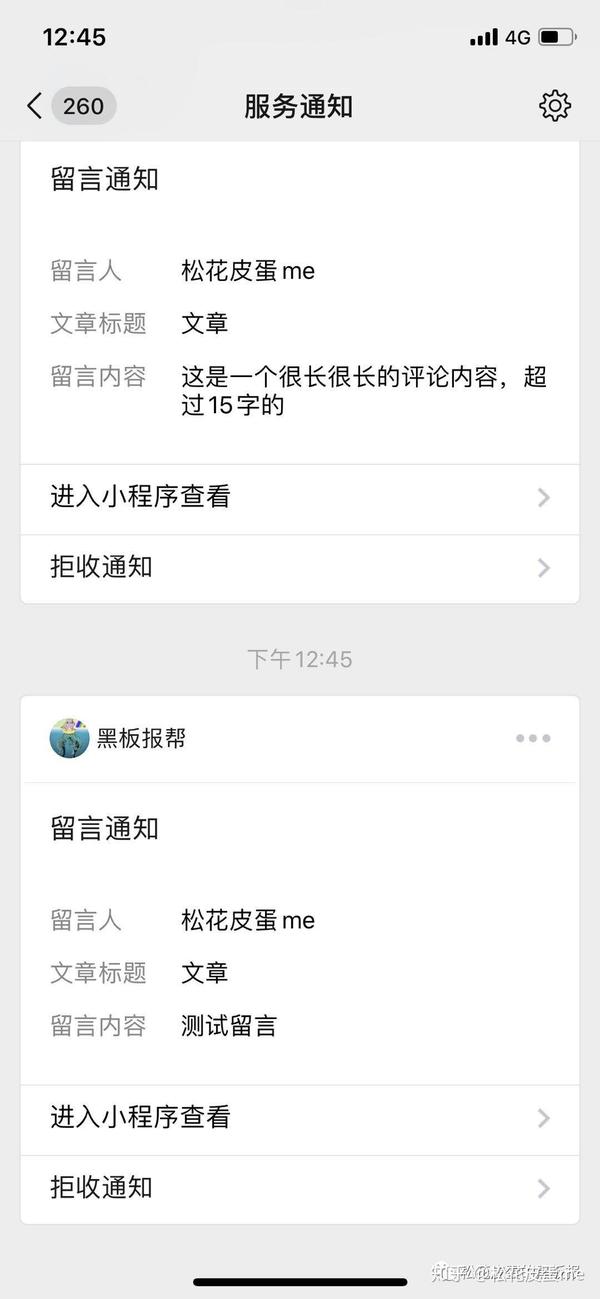Image resolution: width=600 pixels, height=1299 pixels.
Task: Open the service notification settings gear
Action: coord(555,106)
